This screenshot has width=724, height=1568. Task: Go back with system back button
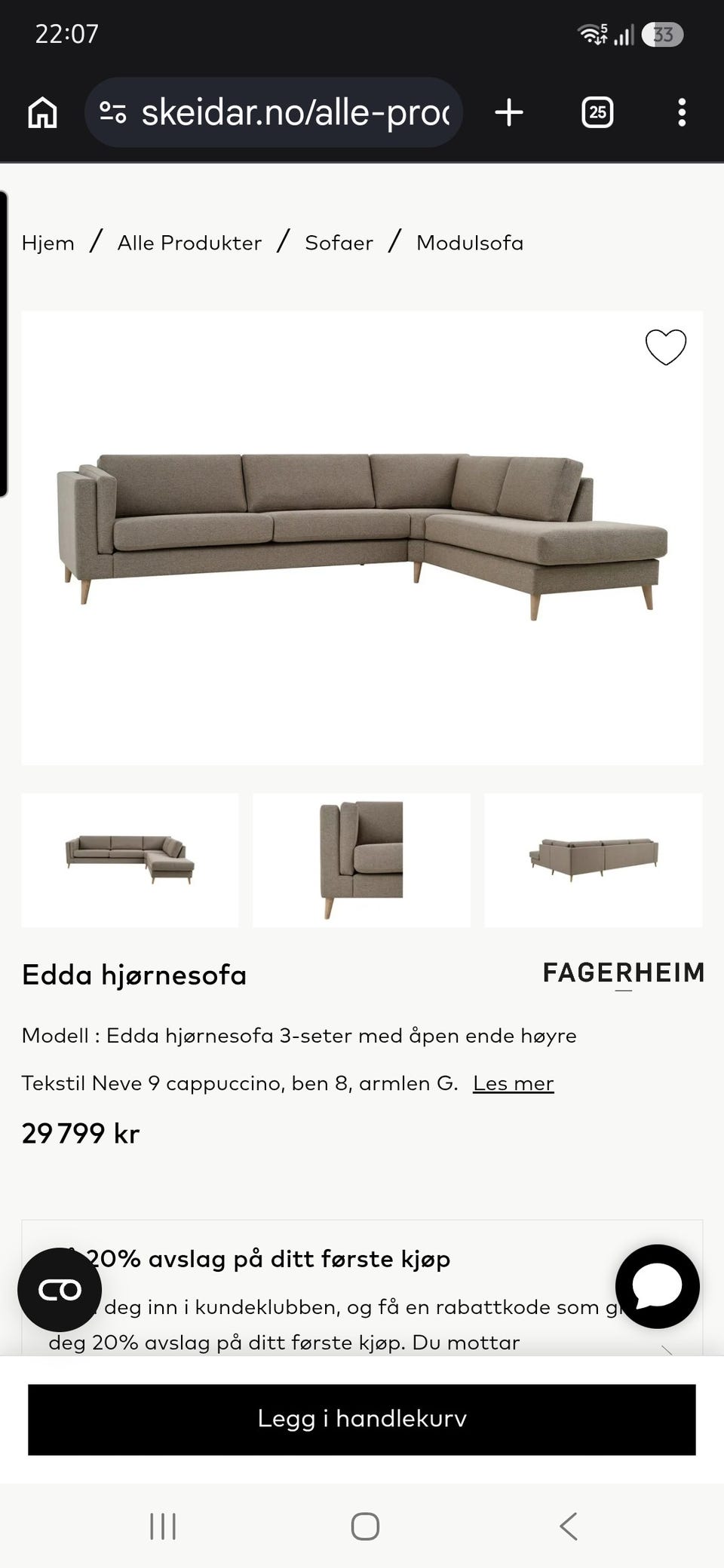click(569, 1527)
